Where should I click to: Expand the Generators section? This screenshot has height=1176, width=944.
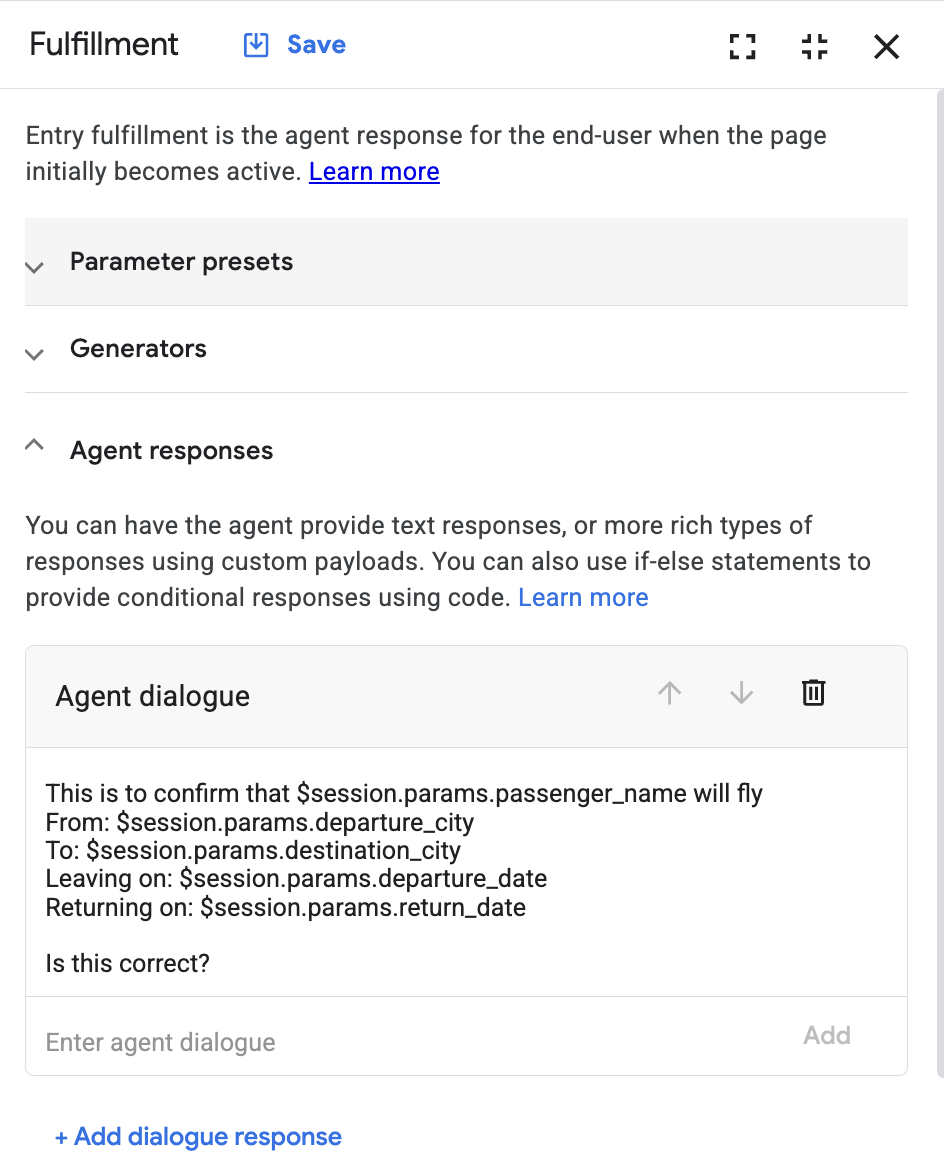[x=34, y=354]
